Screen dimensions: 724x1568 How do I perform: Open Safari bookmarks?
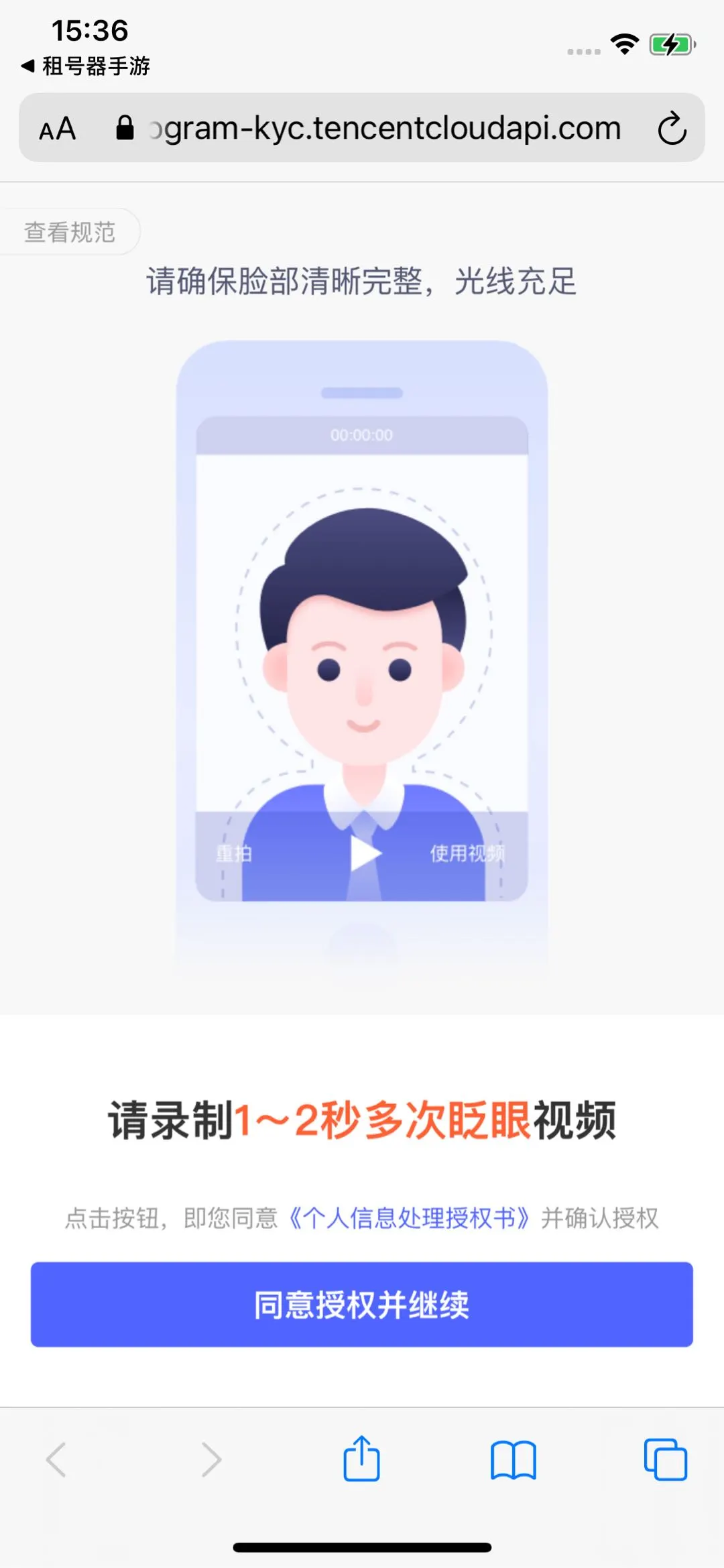(513, 1459)
